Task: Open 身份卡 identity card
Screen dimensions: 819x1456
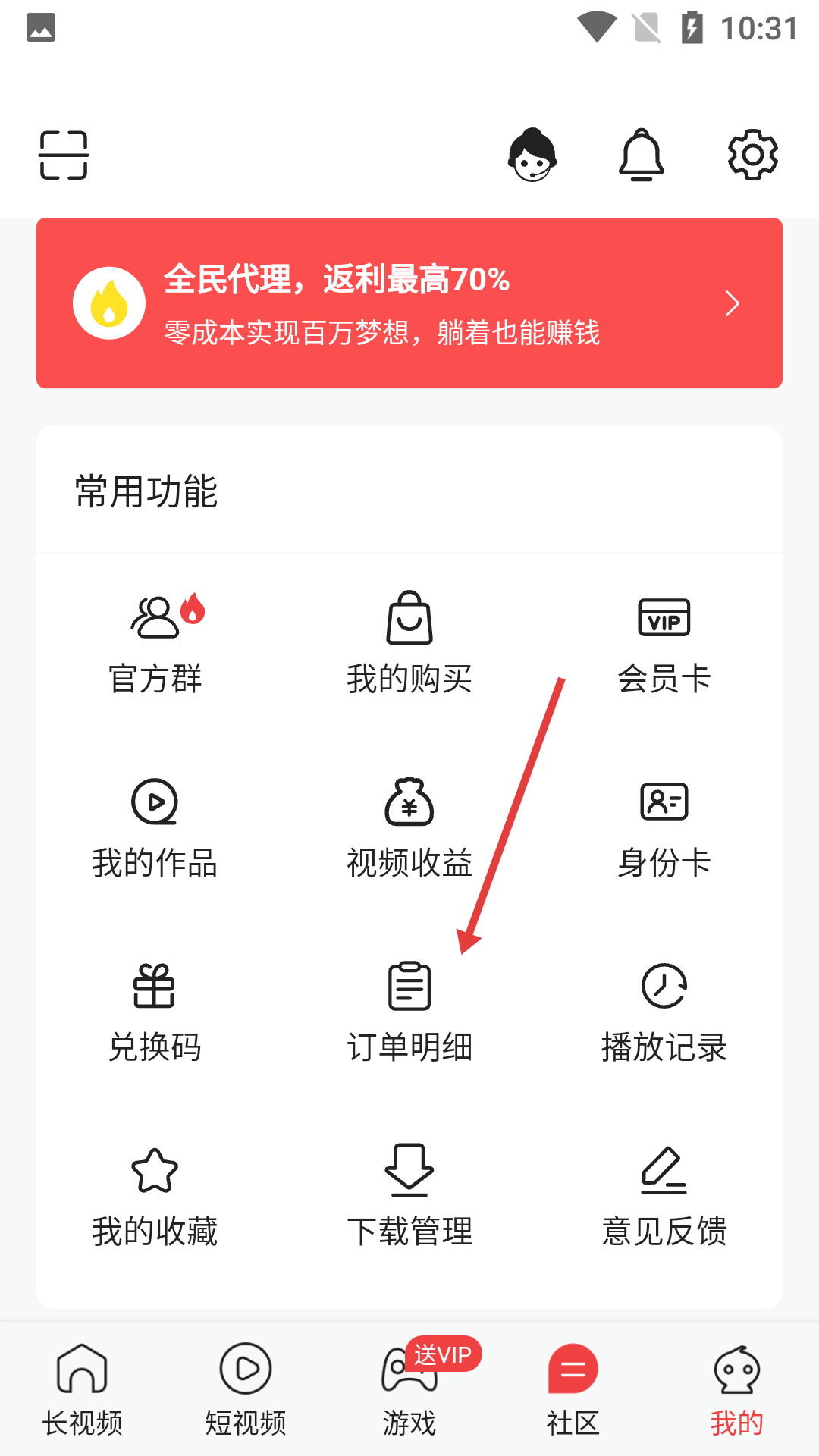Action: click(x=664, y=827)
